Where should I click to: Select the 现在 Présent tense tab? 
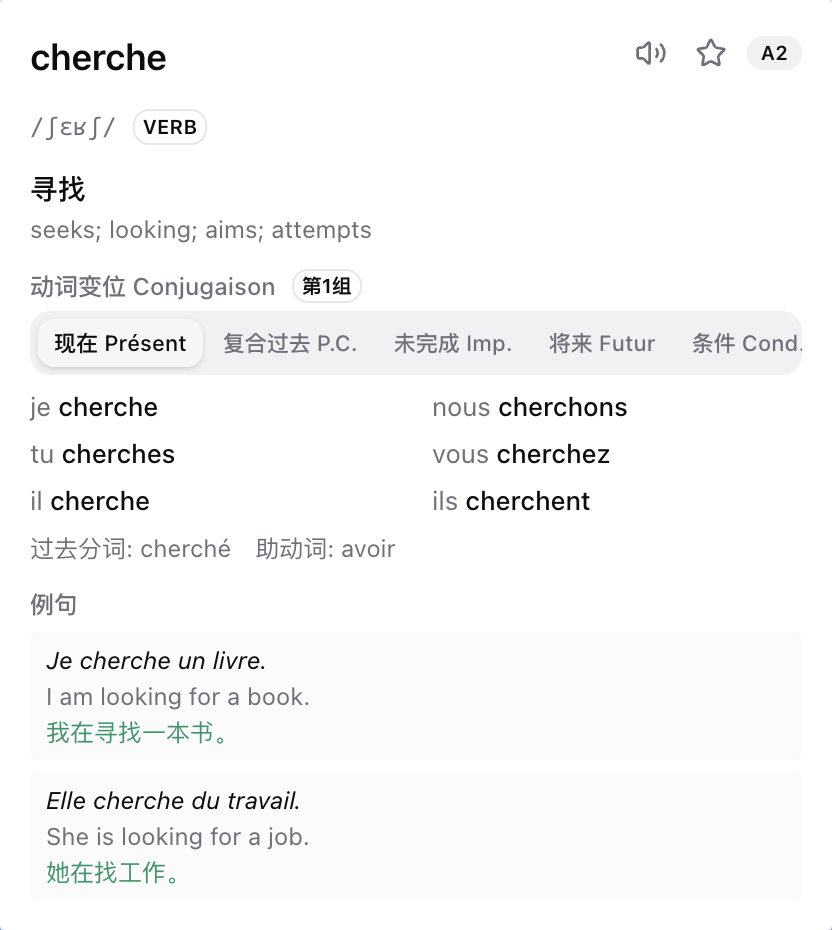click(x=120, y=344)
